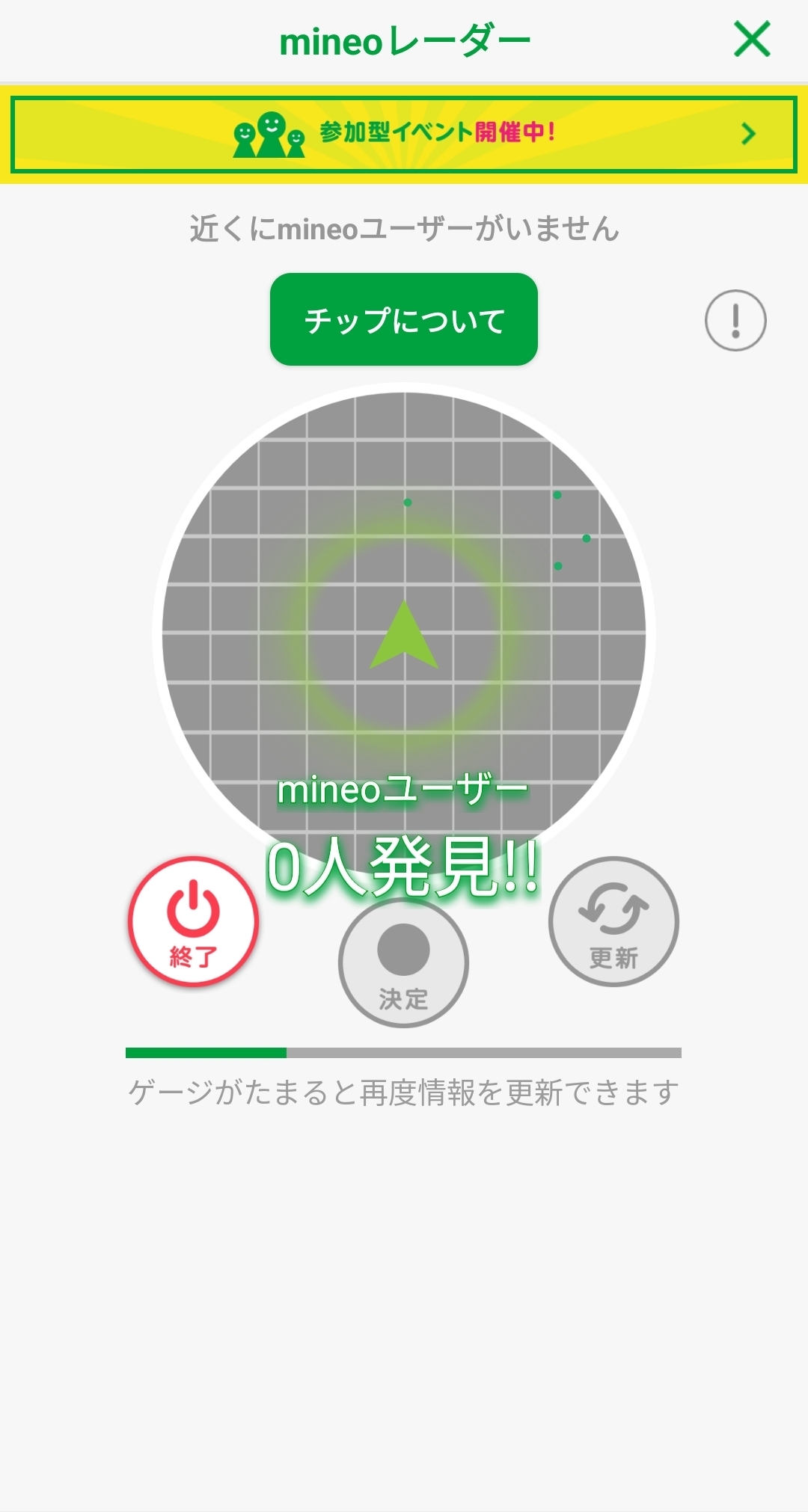Viewport: 808px width, 1512px height.
Task: Tap the チップについて button
Action: click(404, 319)
